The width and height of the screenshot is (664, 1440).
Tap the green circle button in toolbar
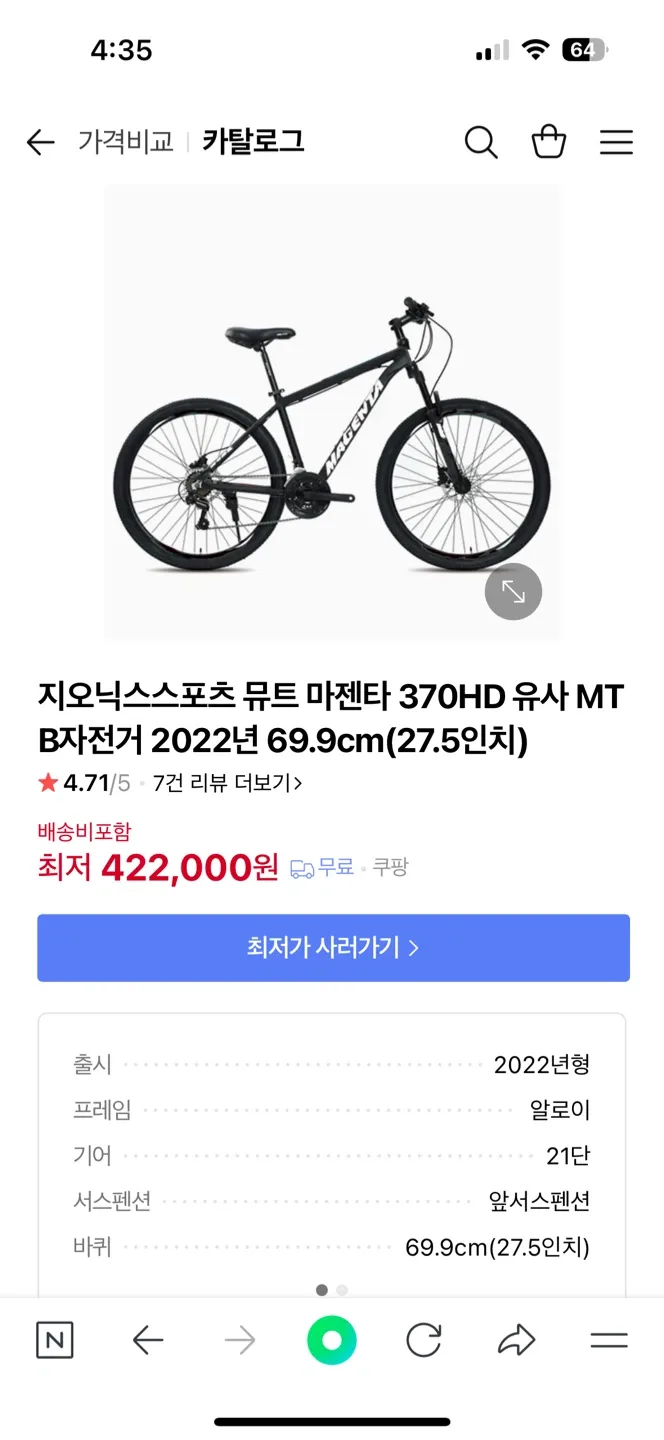331,1340
